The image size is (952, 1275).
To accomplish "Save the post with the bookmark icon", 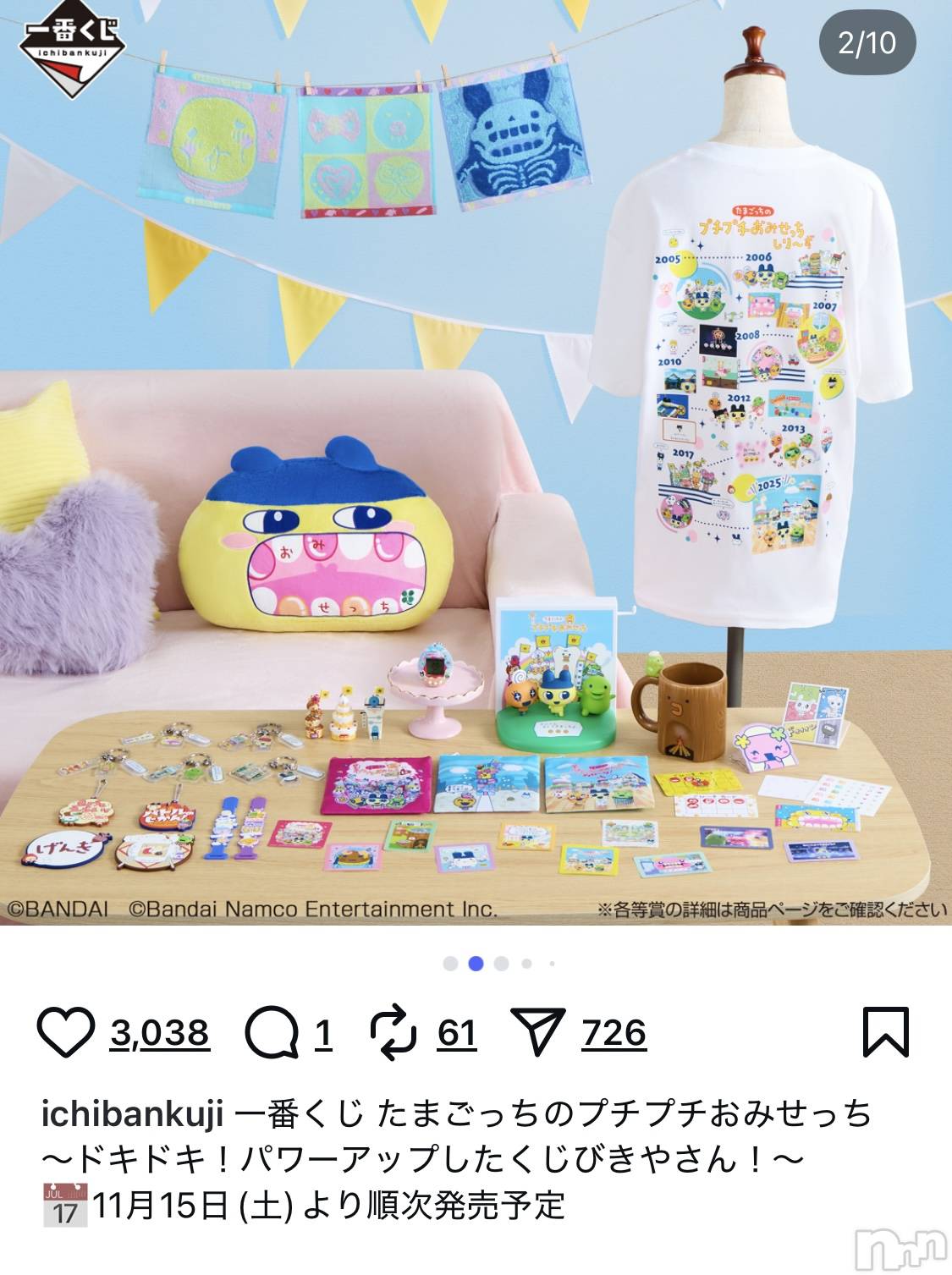I will (x=885, y=1032).
